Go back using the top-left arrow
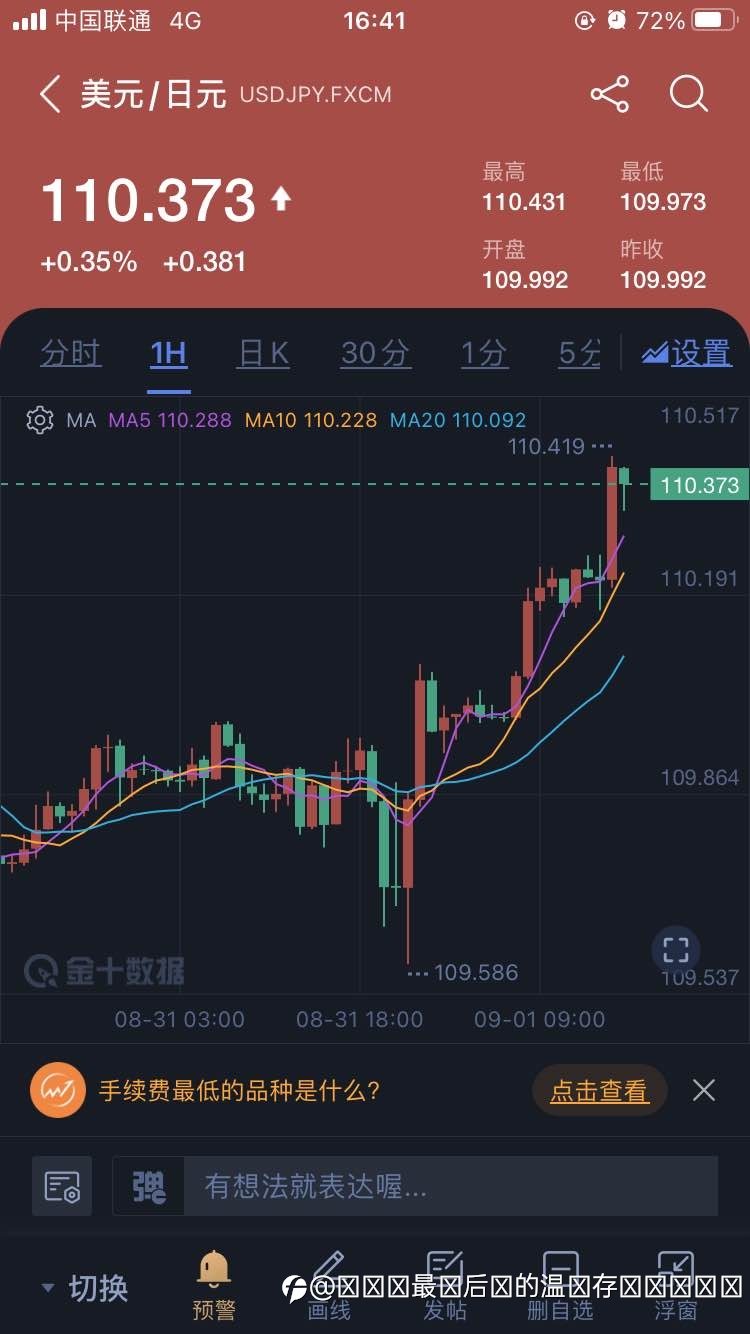The width and height of the screenshot is (750, 1334). [x=50, y=95]
